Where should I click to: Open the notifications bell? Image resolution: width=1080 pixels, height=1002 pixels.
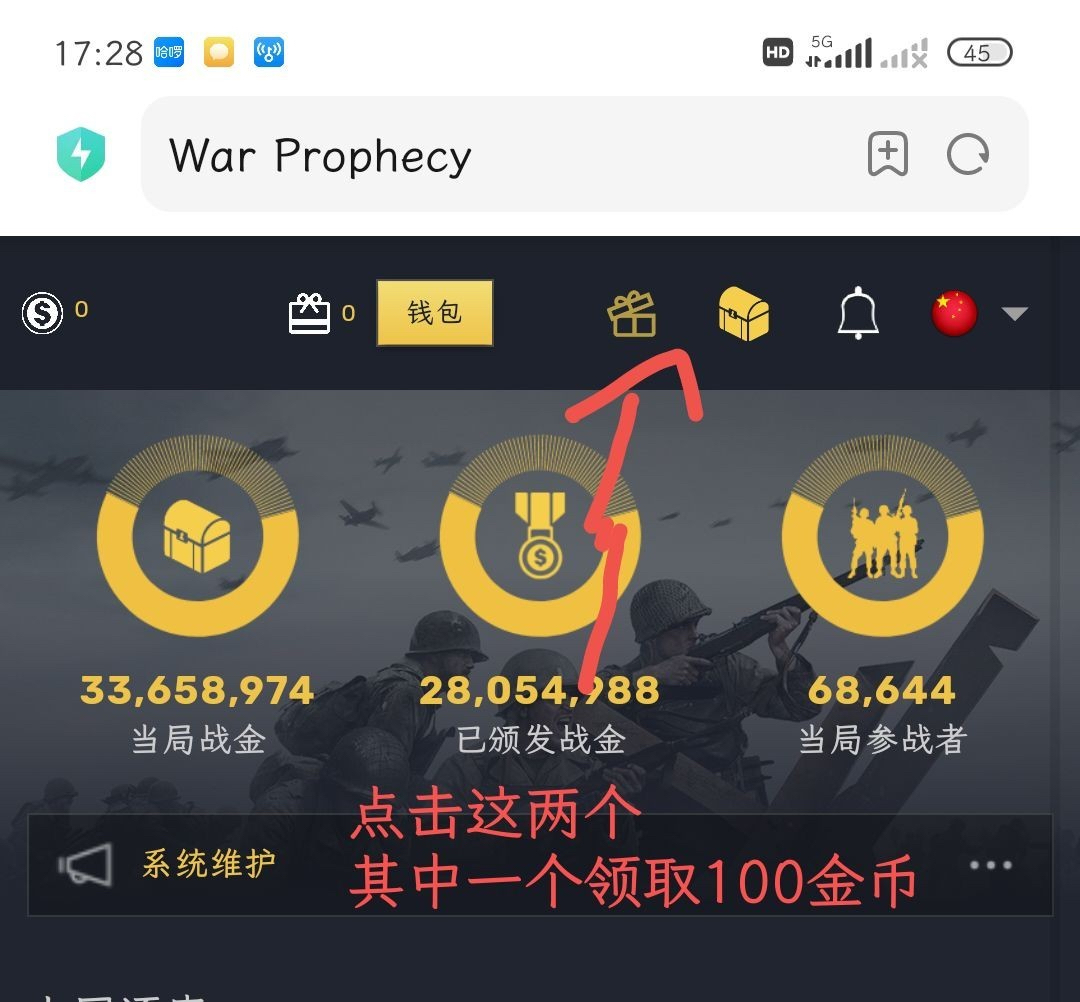(857, 314)
